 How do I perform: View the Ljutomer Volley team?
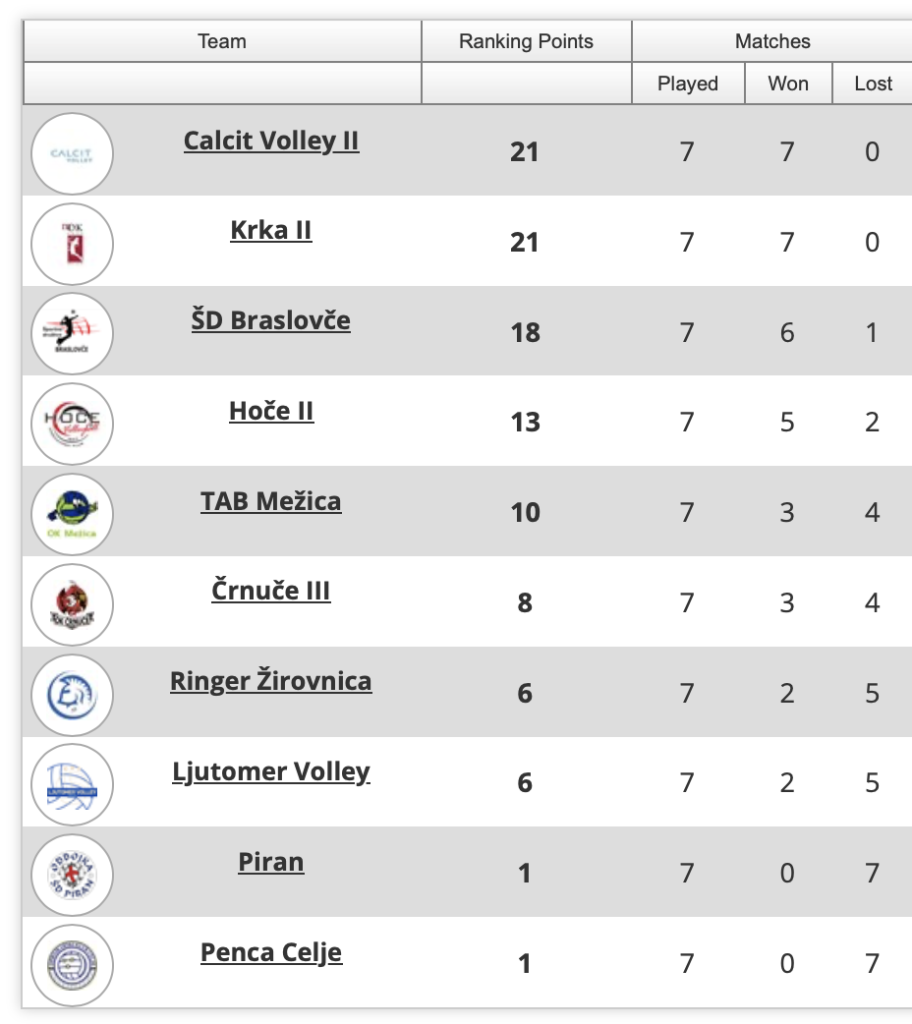tap(271, 772)
